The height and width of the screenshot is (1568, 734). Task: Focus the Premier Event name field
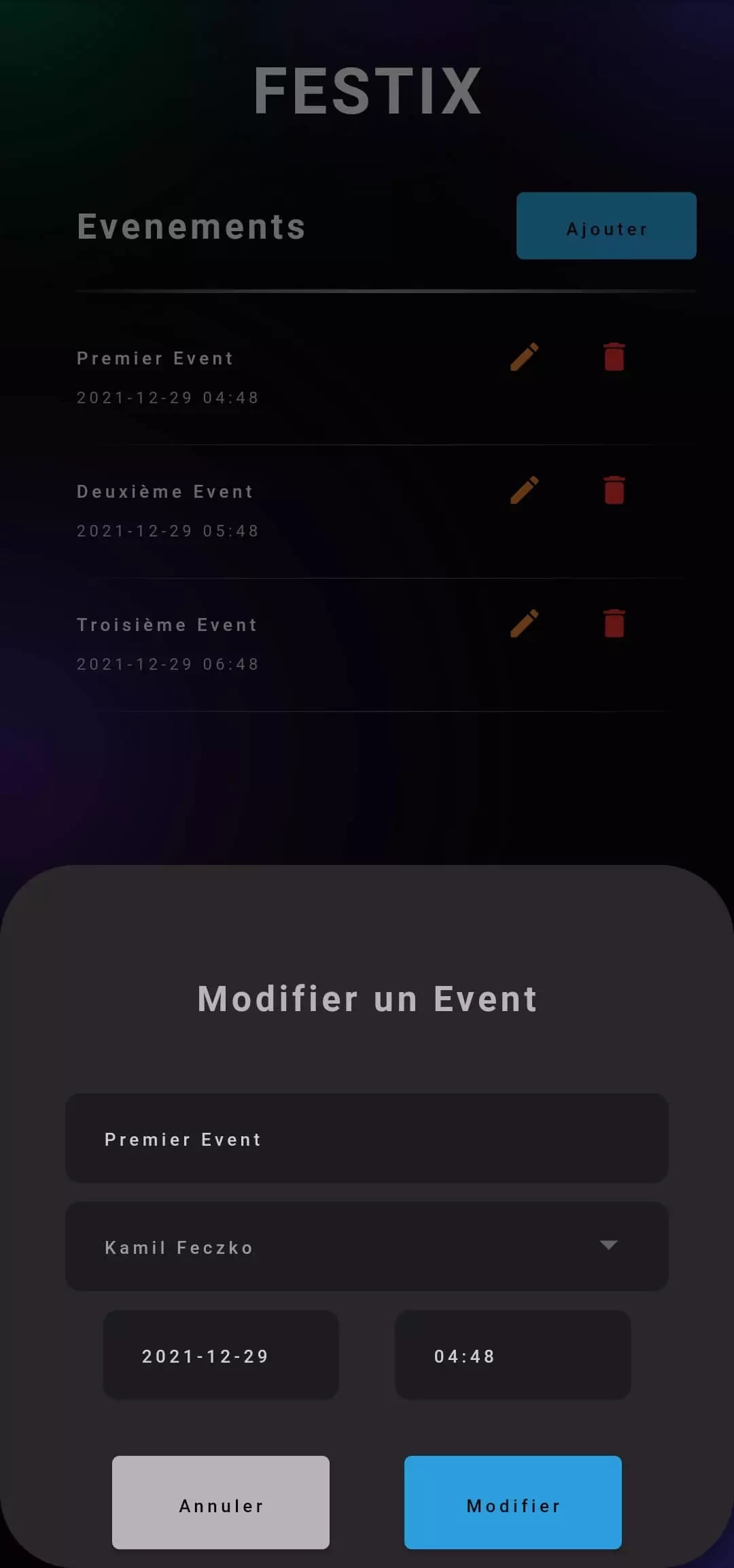[367, 1139]
